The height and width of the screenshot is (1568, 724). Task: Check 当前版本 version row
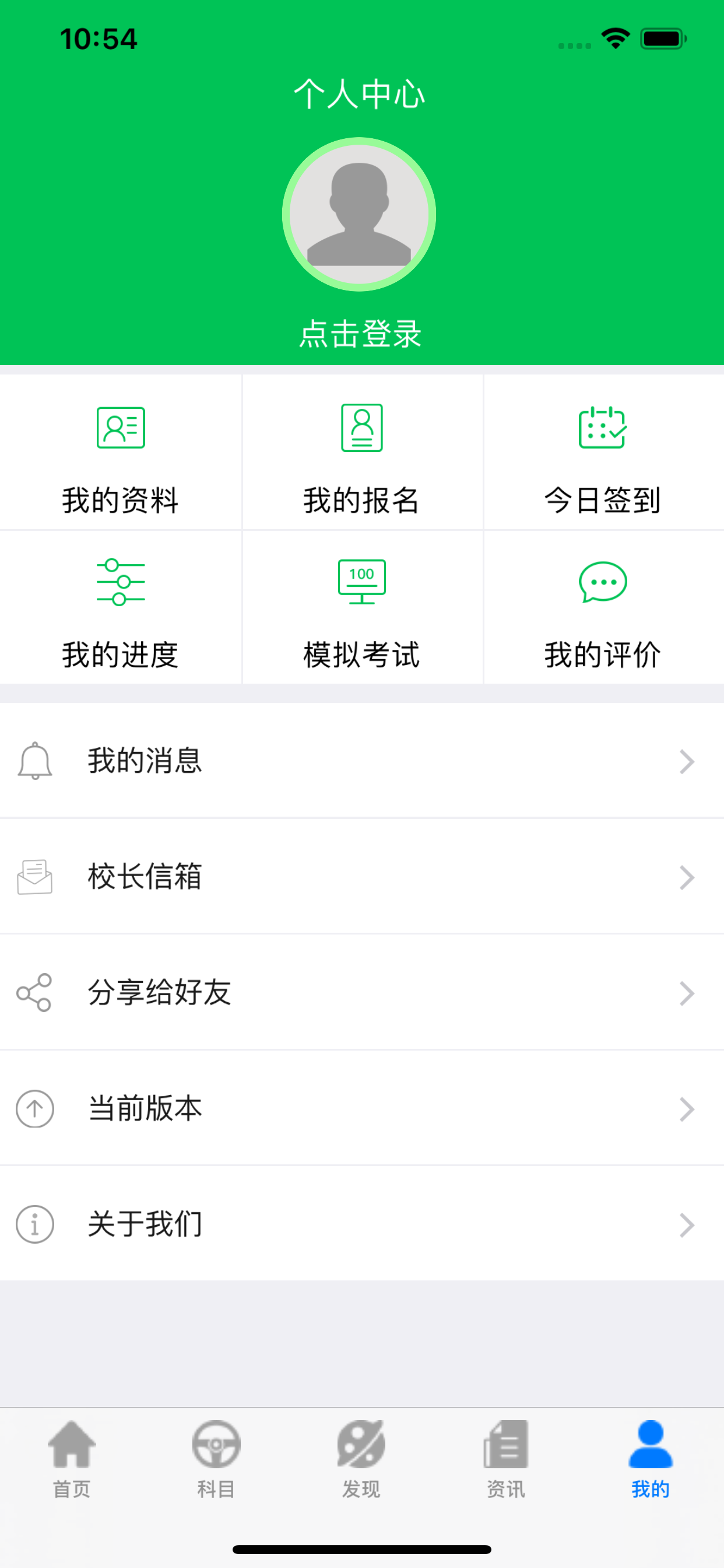tap(362, 1108)
